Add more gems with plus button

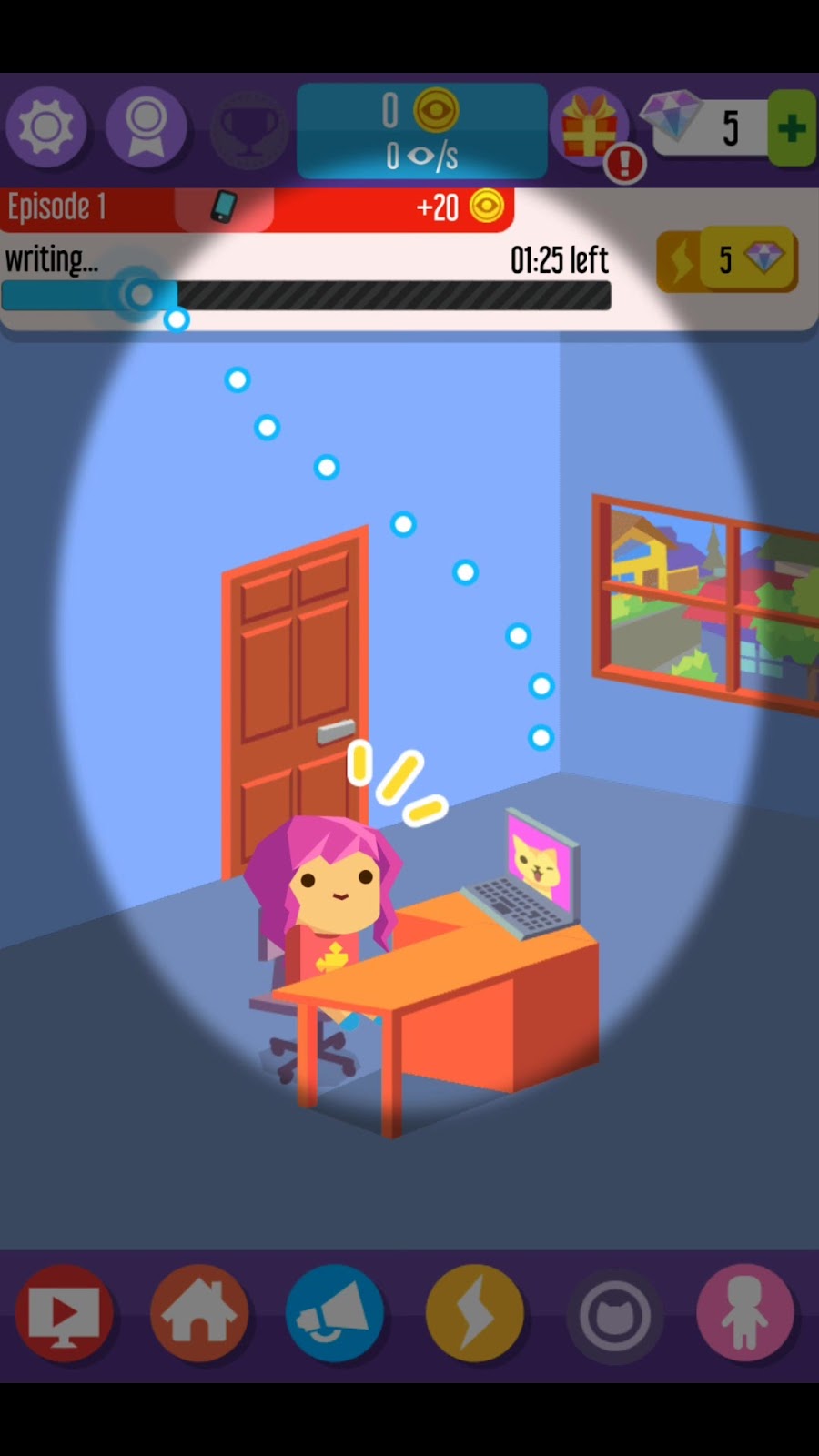(x=791, y=128)
